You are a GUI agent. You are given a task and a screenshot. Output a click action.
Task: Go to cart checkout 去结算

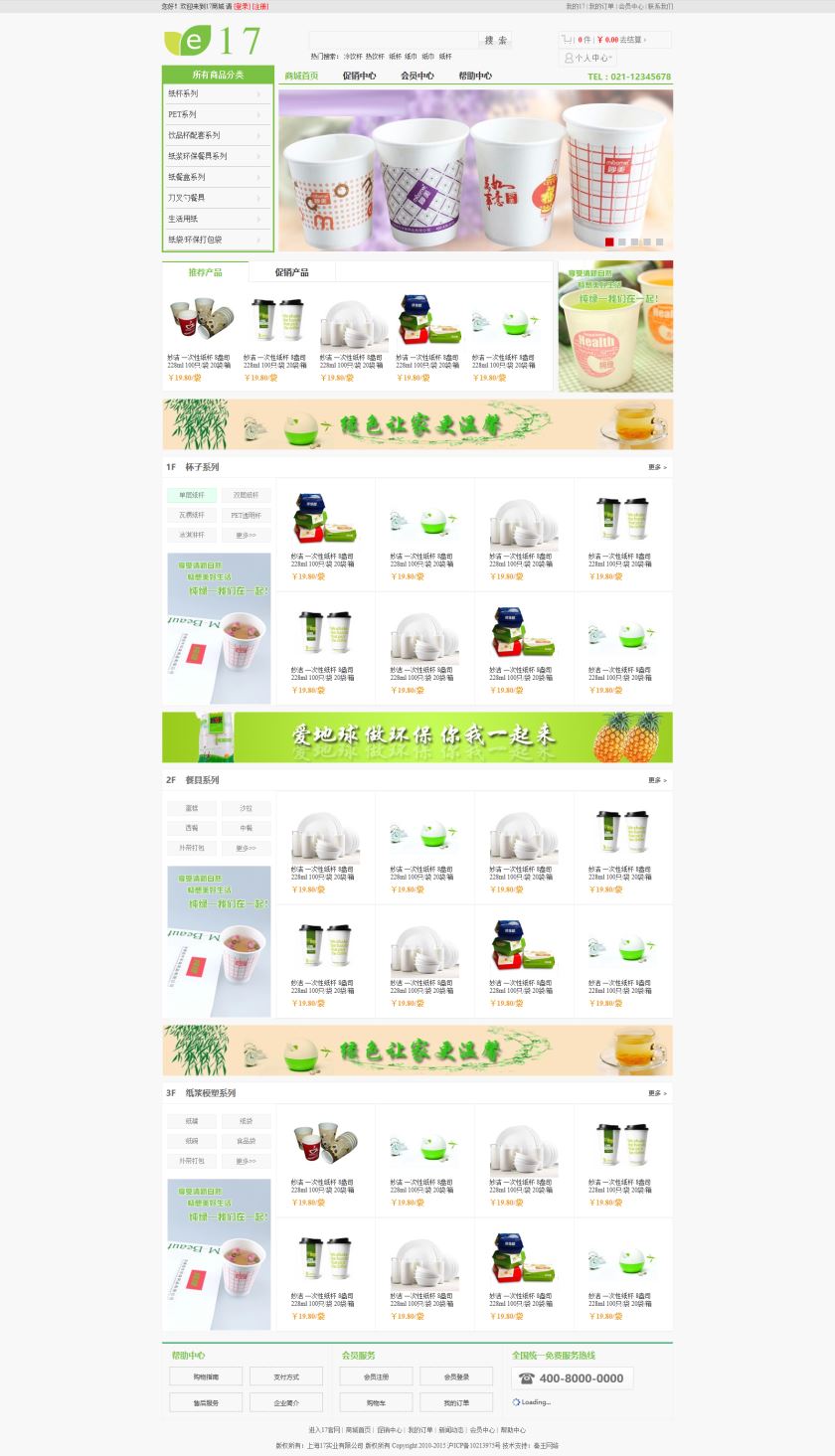pos(631,40)
